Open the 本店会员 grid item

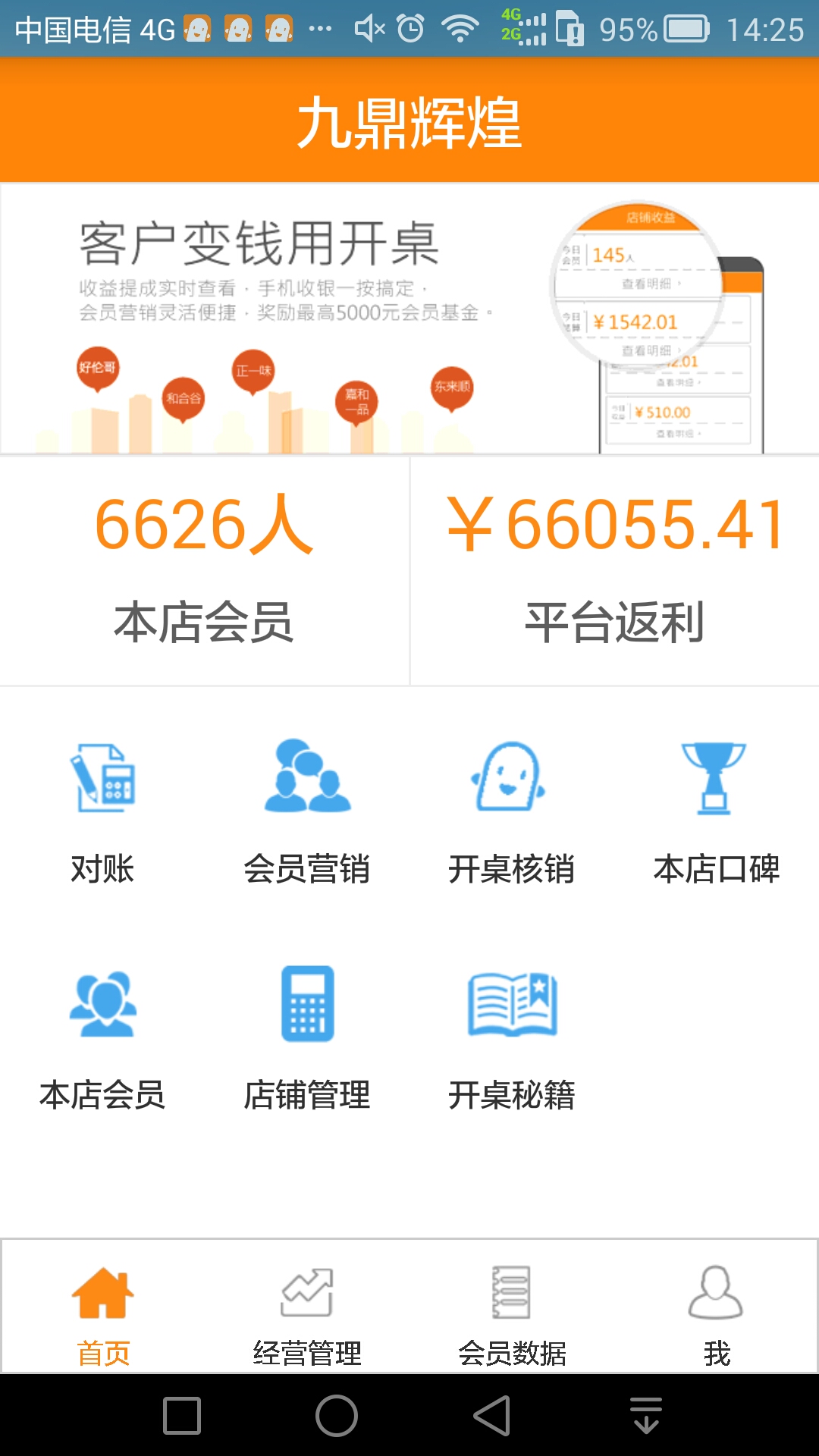coord(102,1039)
